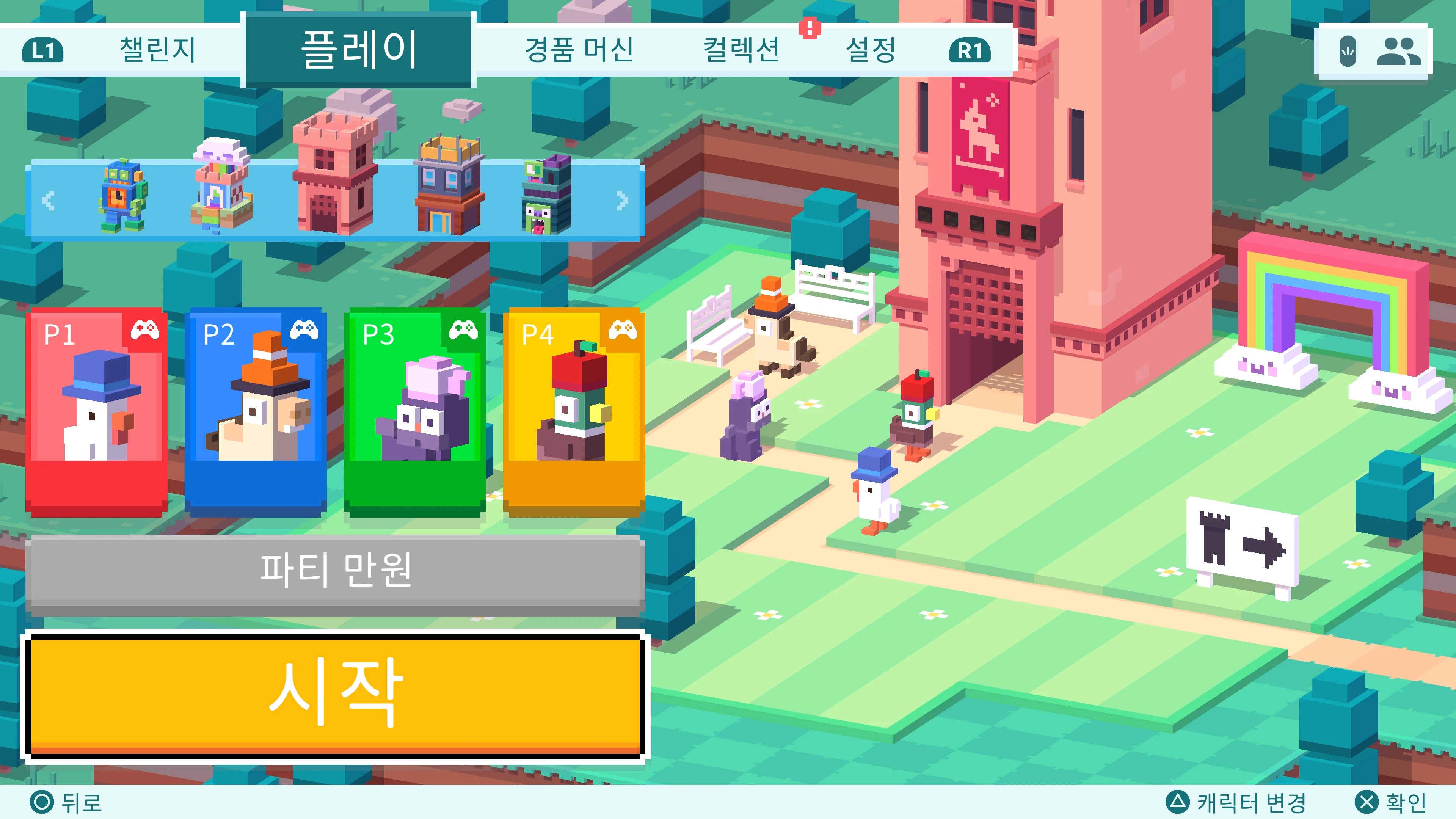
Task: Tap the left arrow of the tower carousel
Action: [49, 200]
